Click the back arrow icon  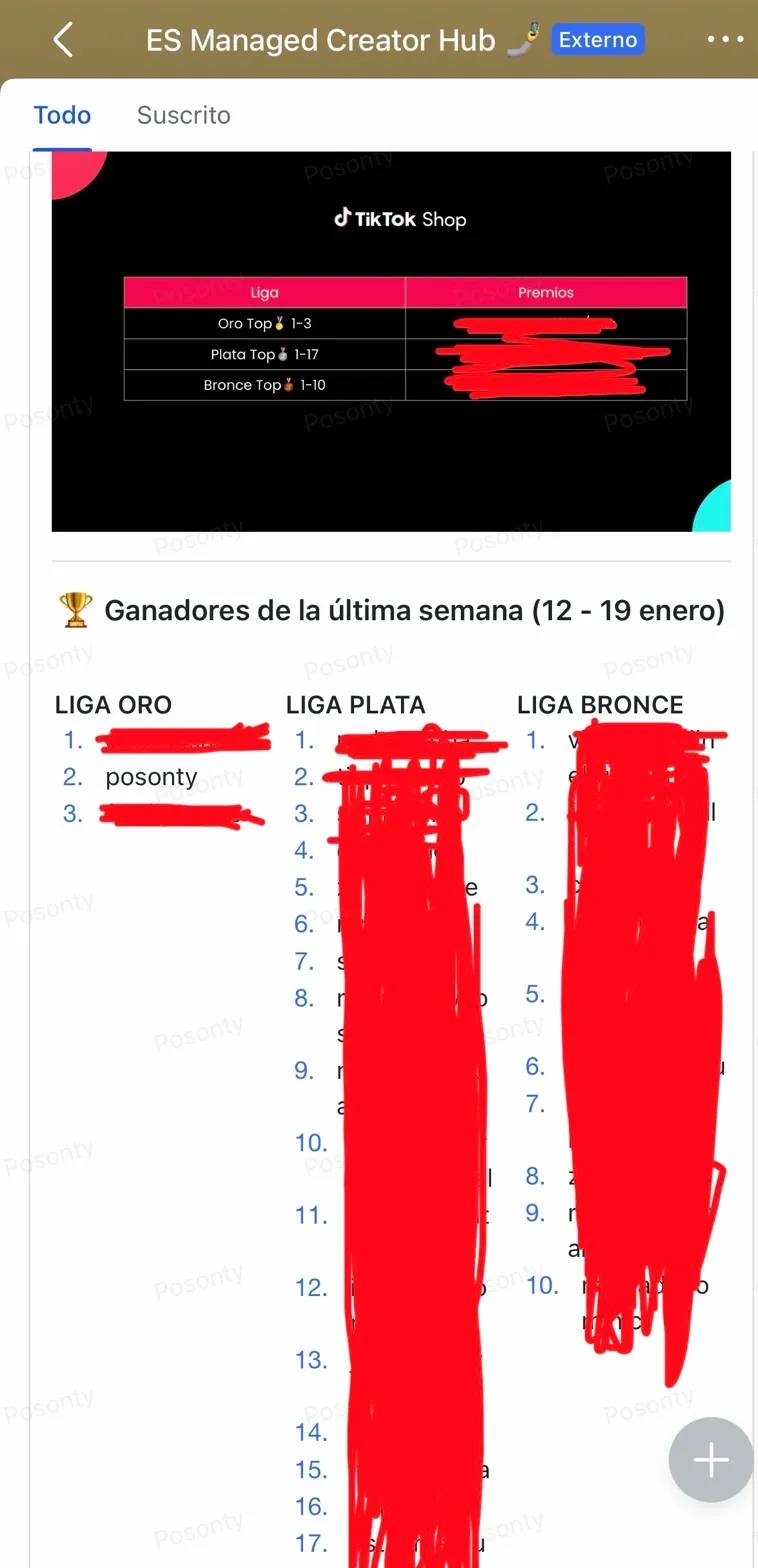point(62,39)
